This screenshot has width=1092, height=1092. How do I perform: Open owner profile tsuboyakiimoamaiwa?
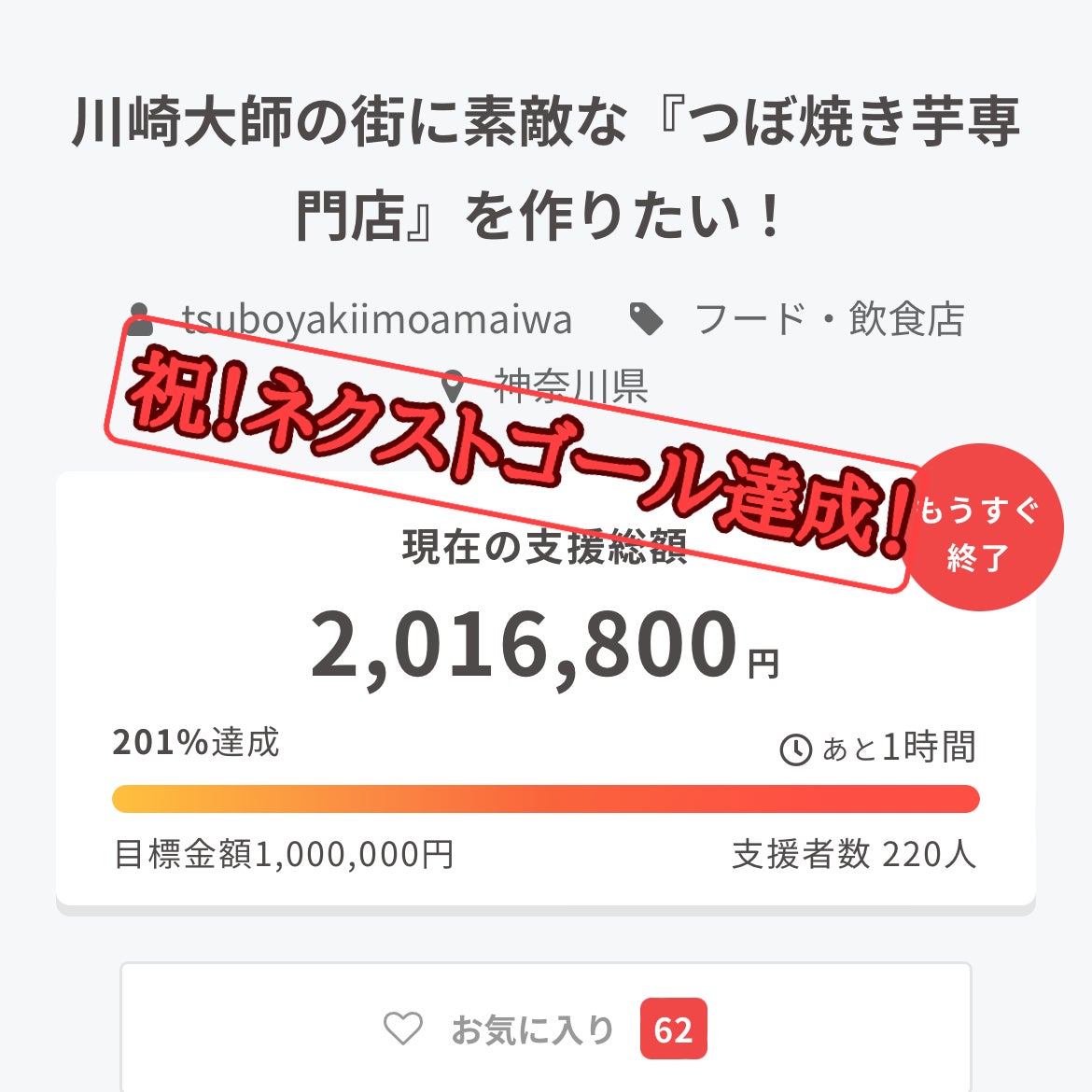point(377,320)
